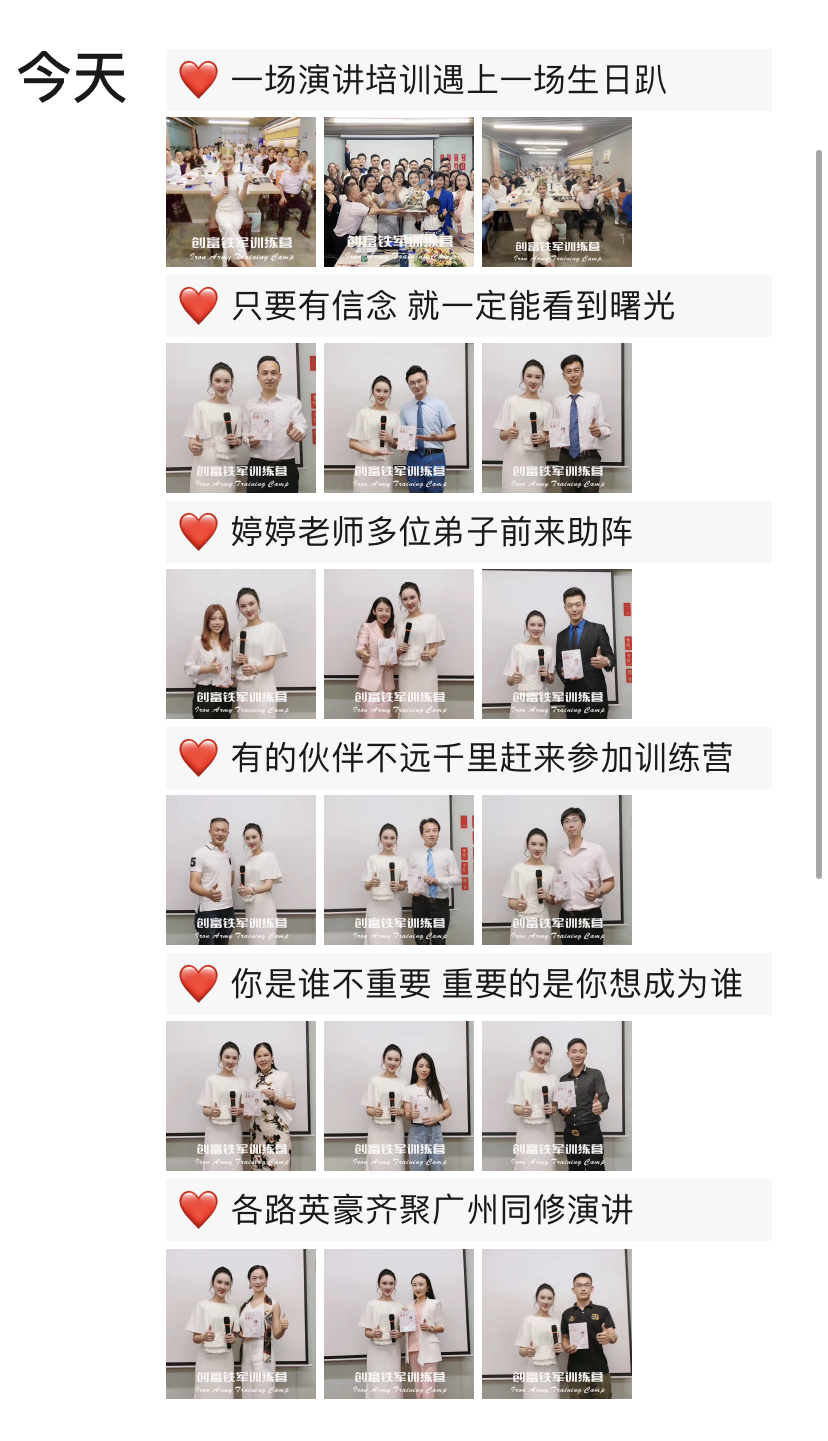View first photo under 只要有信念 post

click(x=241, y=418)
